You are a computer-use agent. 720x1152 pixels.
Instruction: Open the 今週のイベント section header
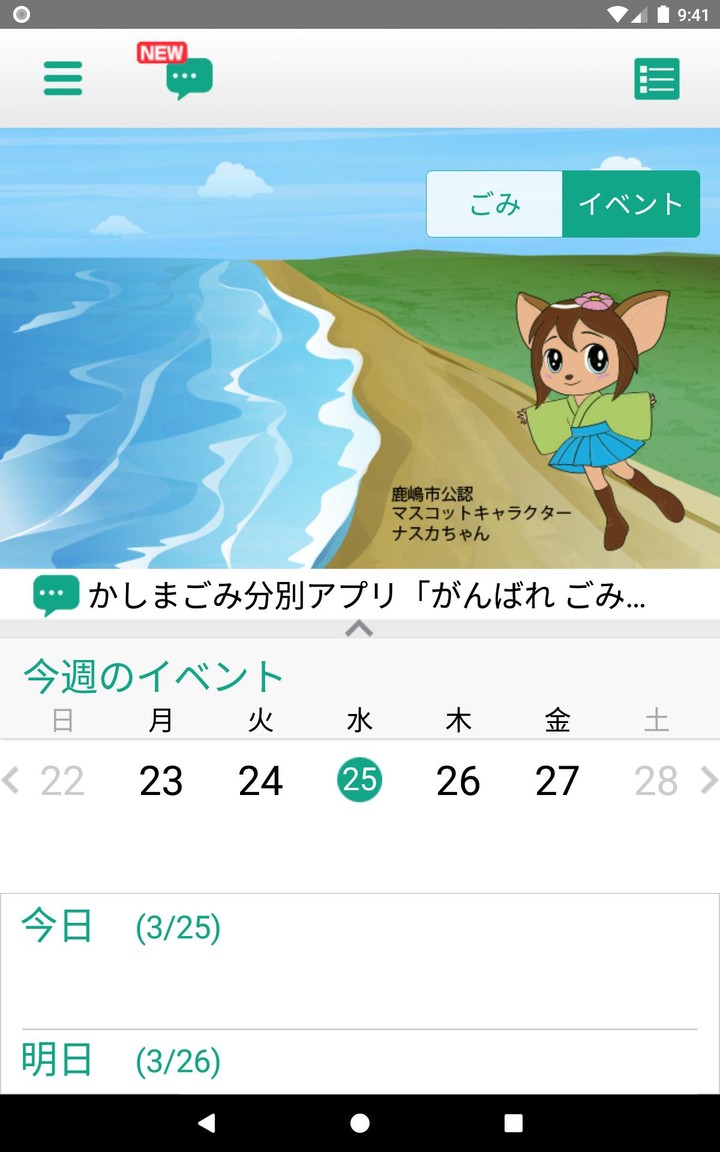142,675
